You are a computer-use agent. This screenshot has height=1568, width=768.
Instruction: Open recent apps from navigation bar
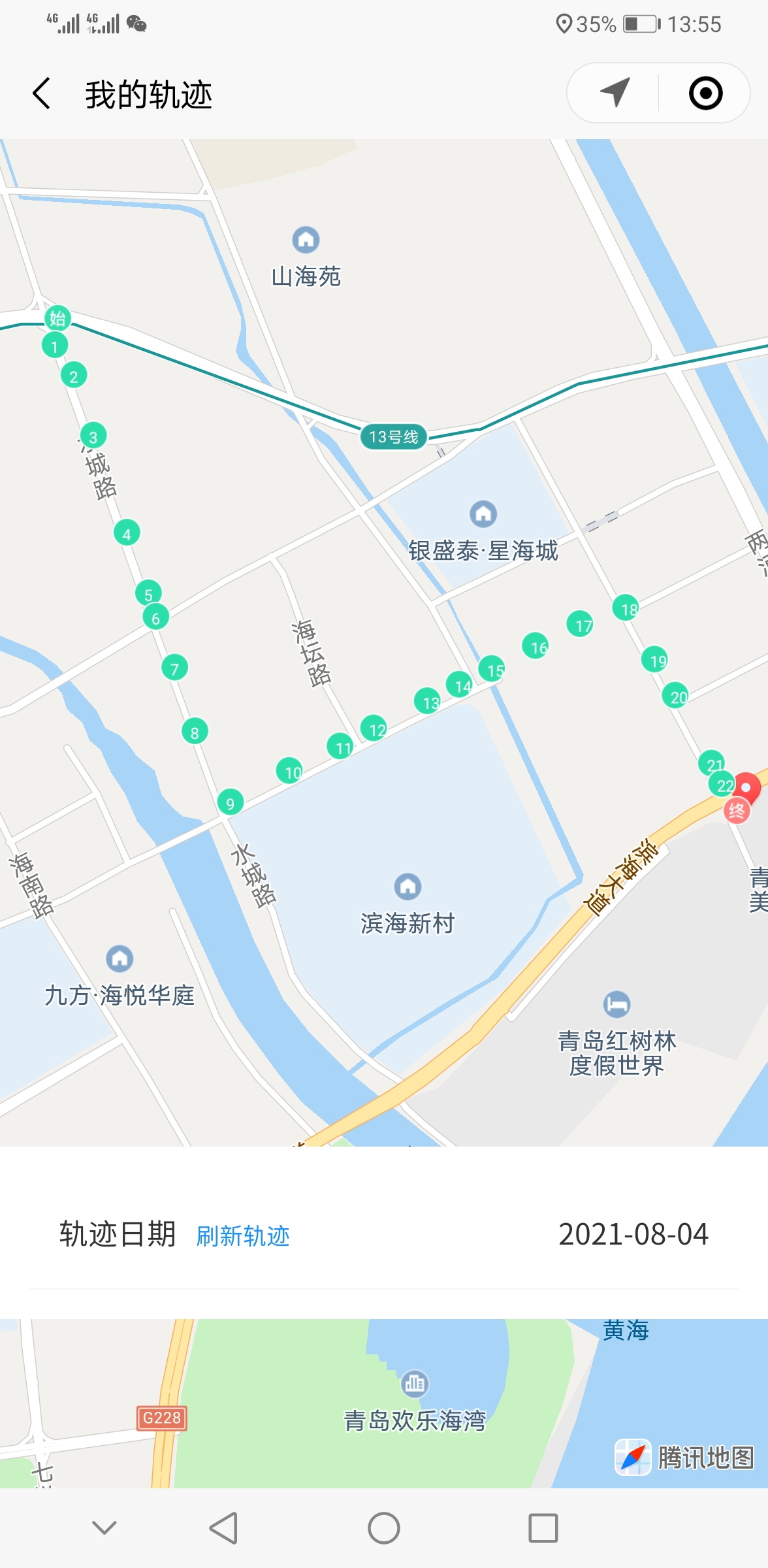tap(543, 1527)
